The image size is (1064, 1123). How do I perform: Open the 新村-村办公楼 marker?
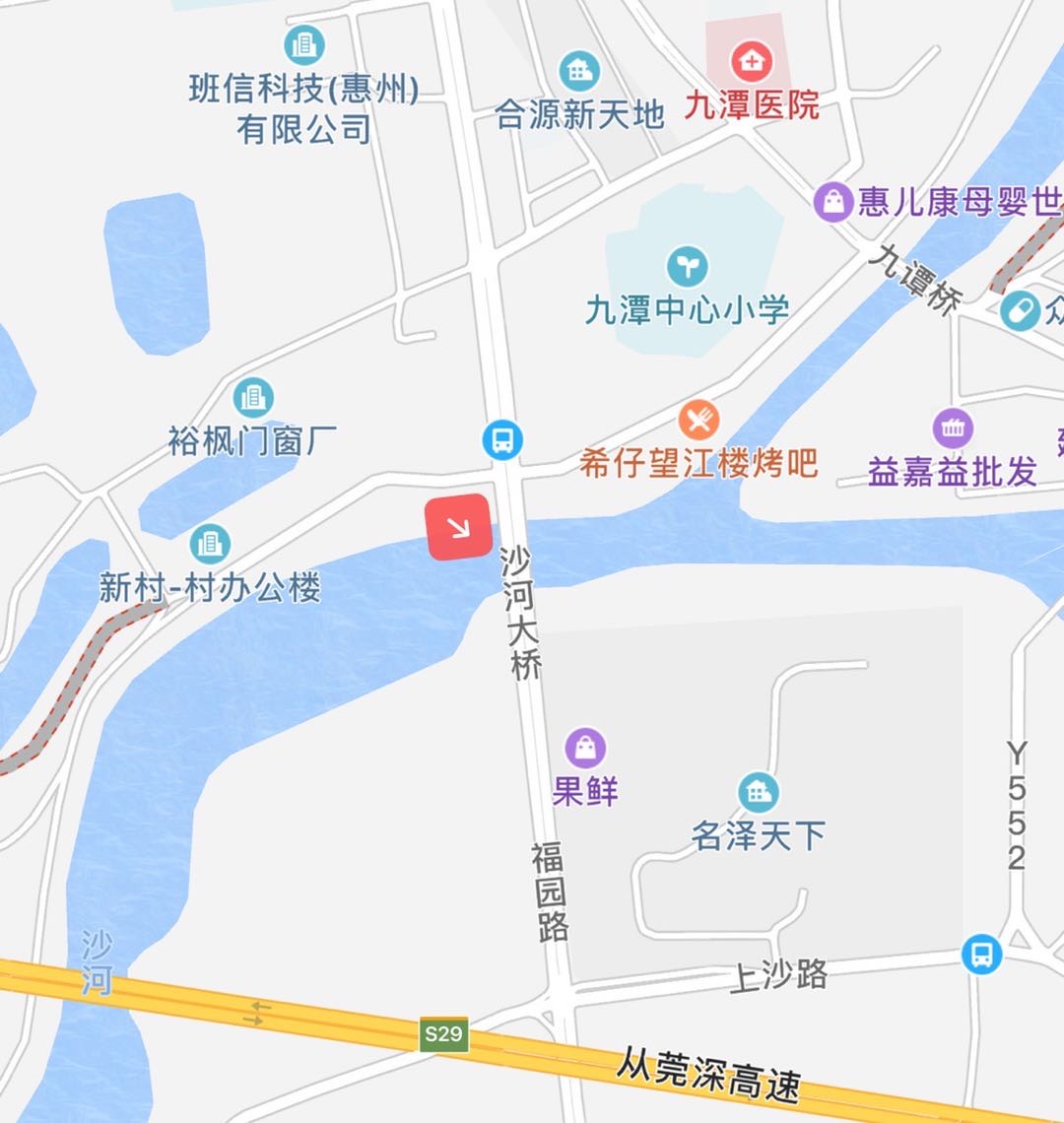click(210, 544)
